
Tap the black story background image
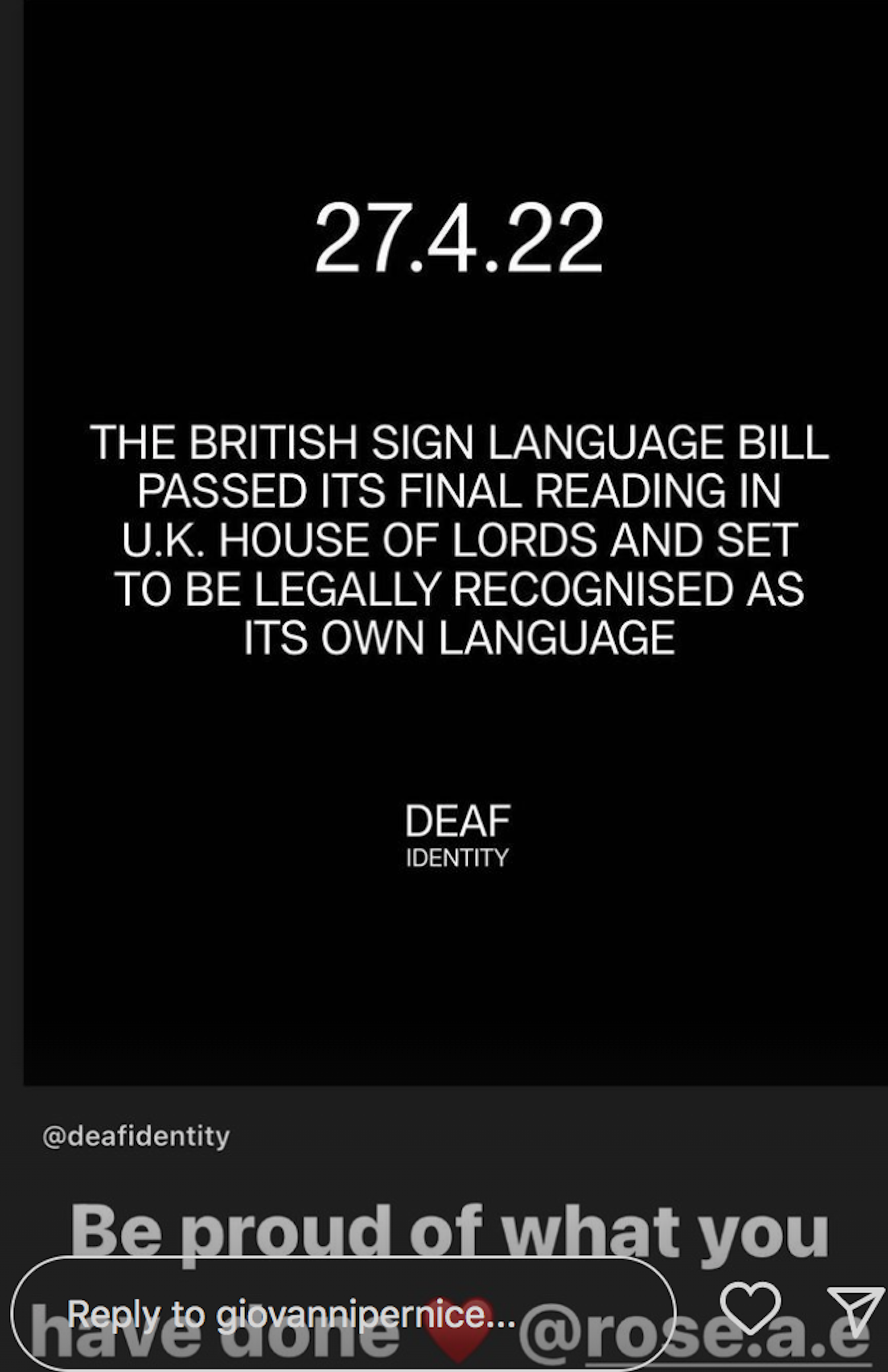click(x=444, y=977)
